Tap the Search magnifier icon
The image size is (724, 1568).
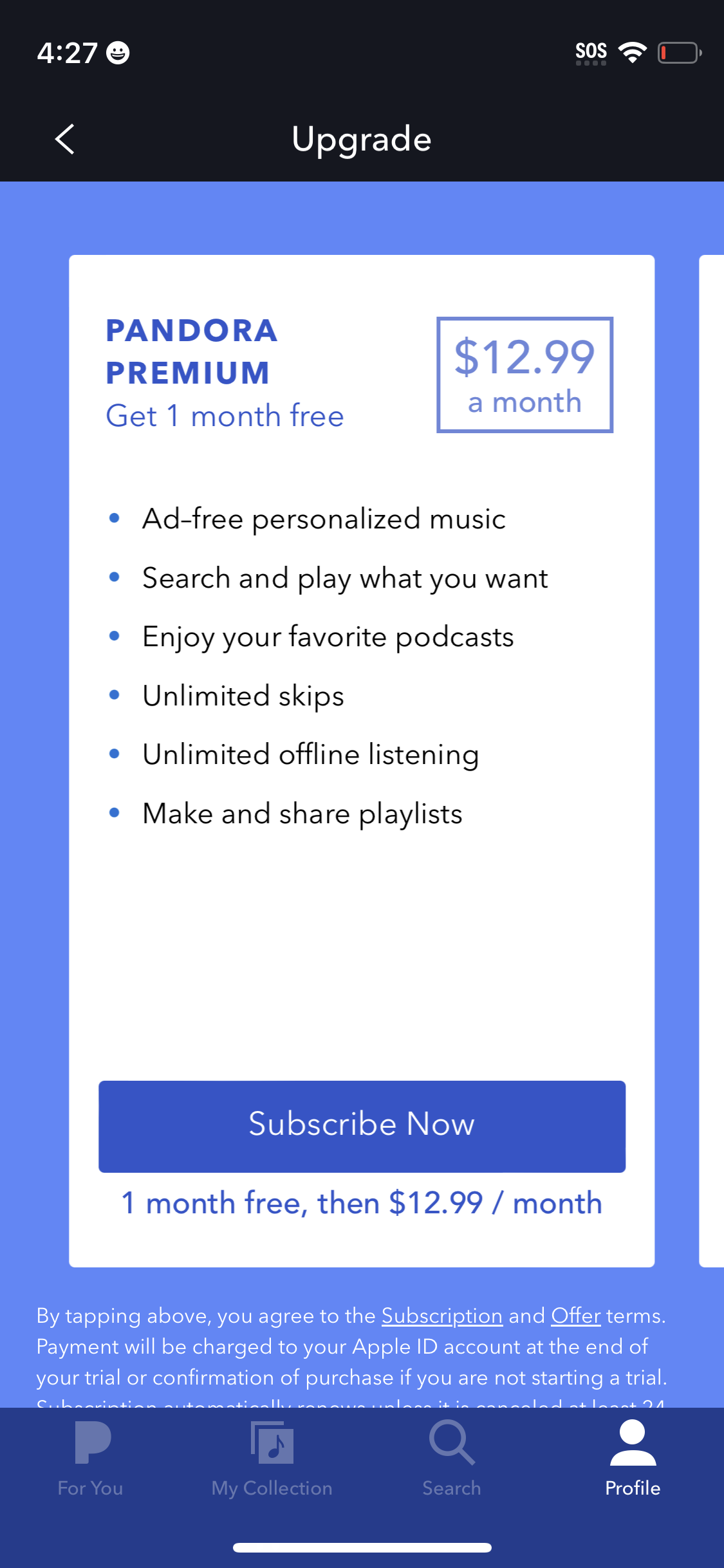click(x=451, y=1442)
